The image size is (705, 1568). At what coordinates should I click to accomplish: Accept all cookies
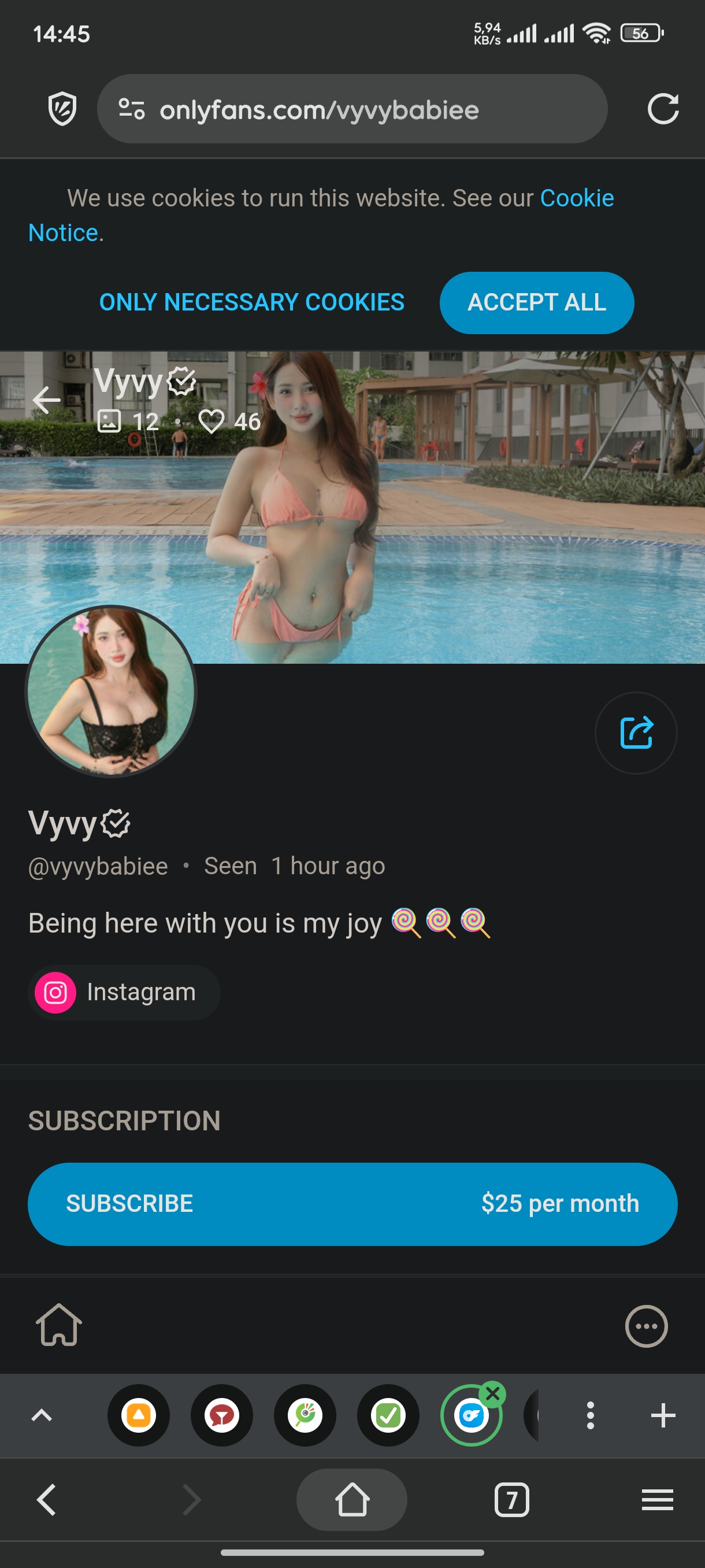[536, 302]
